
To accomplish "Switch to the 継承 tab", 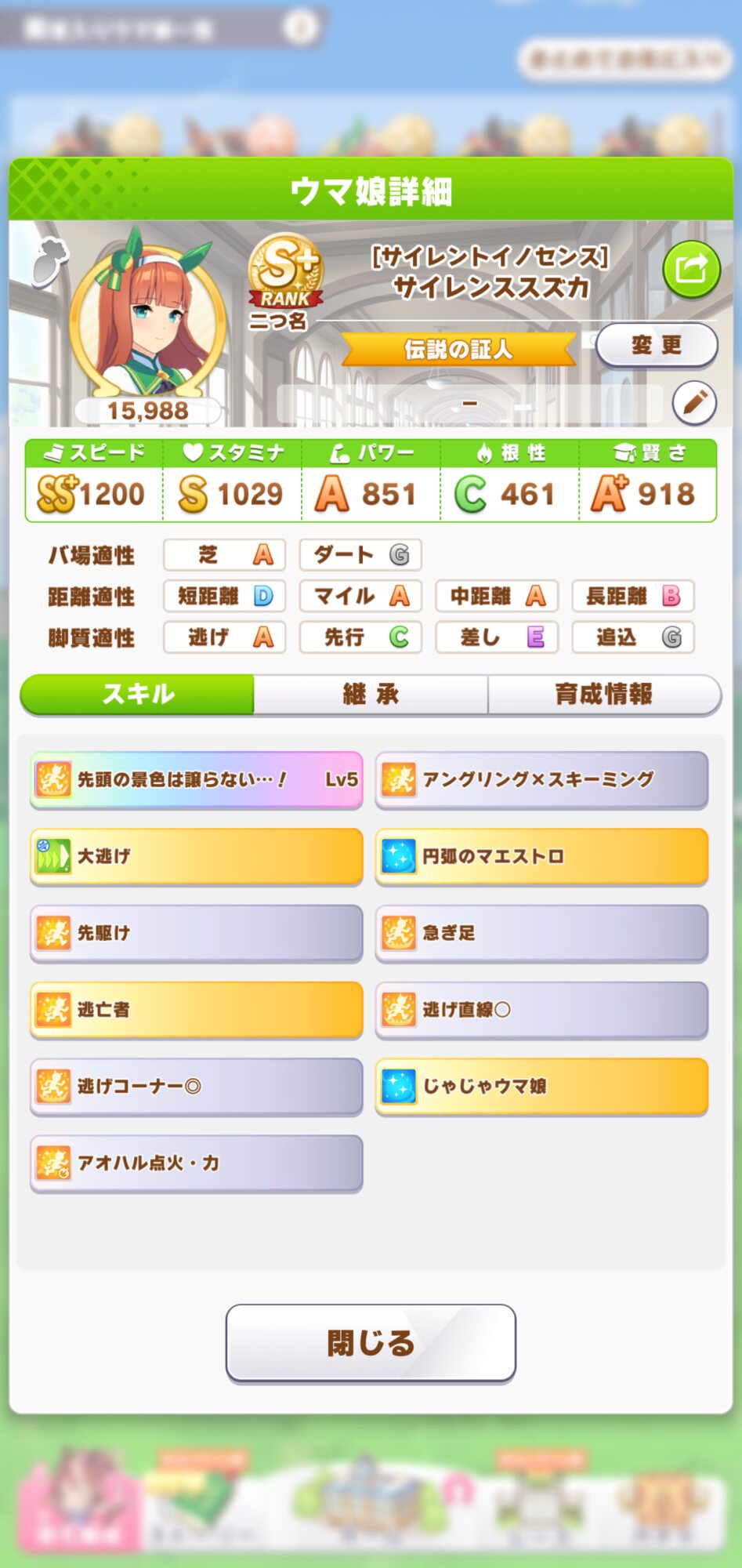I will [371, 694].
